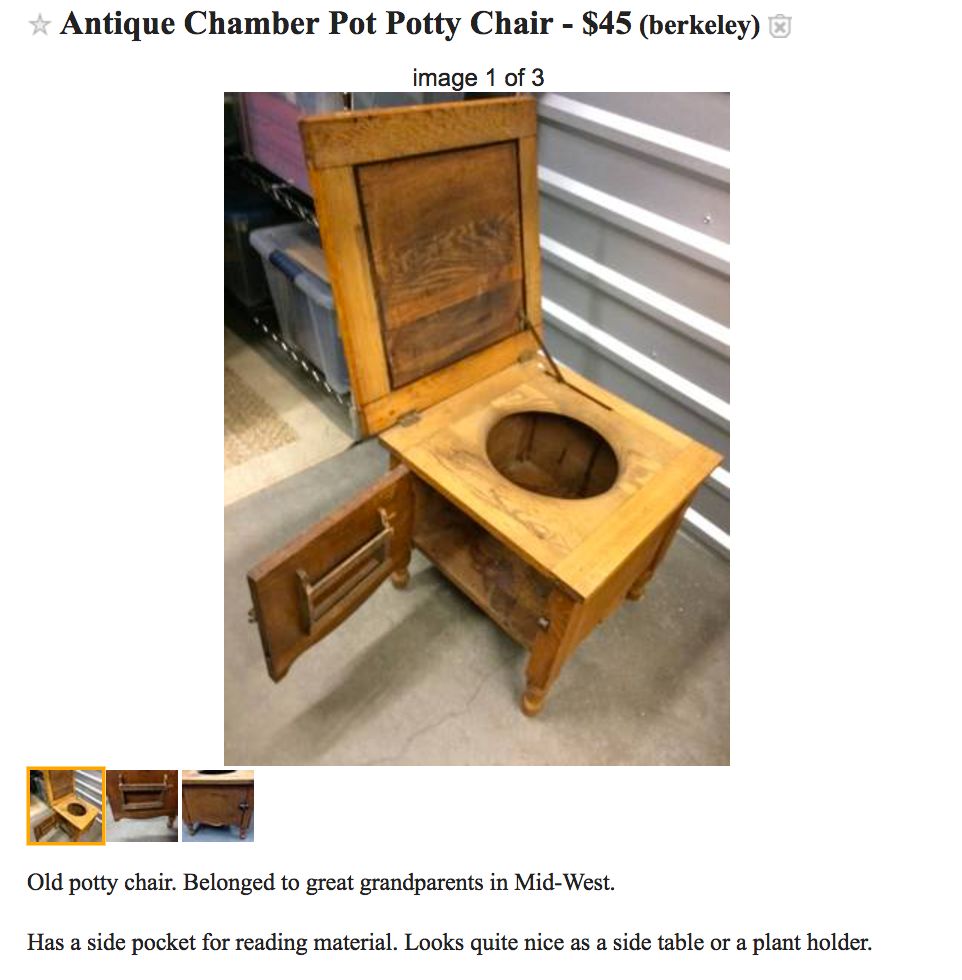Hide this posting using the trash icon

[x=780, y=27]
